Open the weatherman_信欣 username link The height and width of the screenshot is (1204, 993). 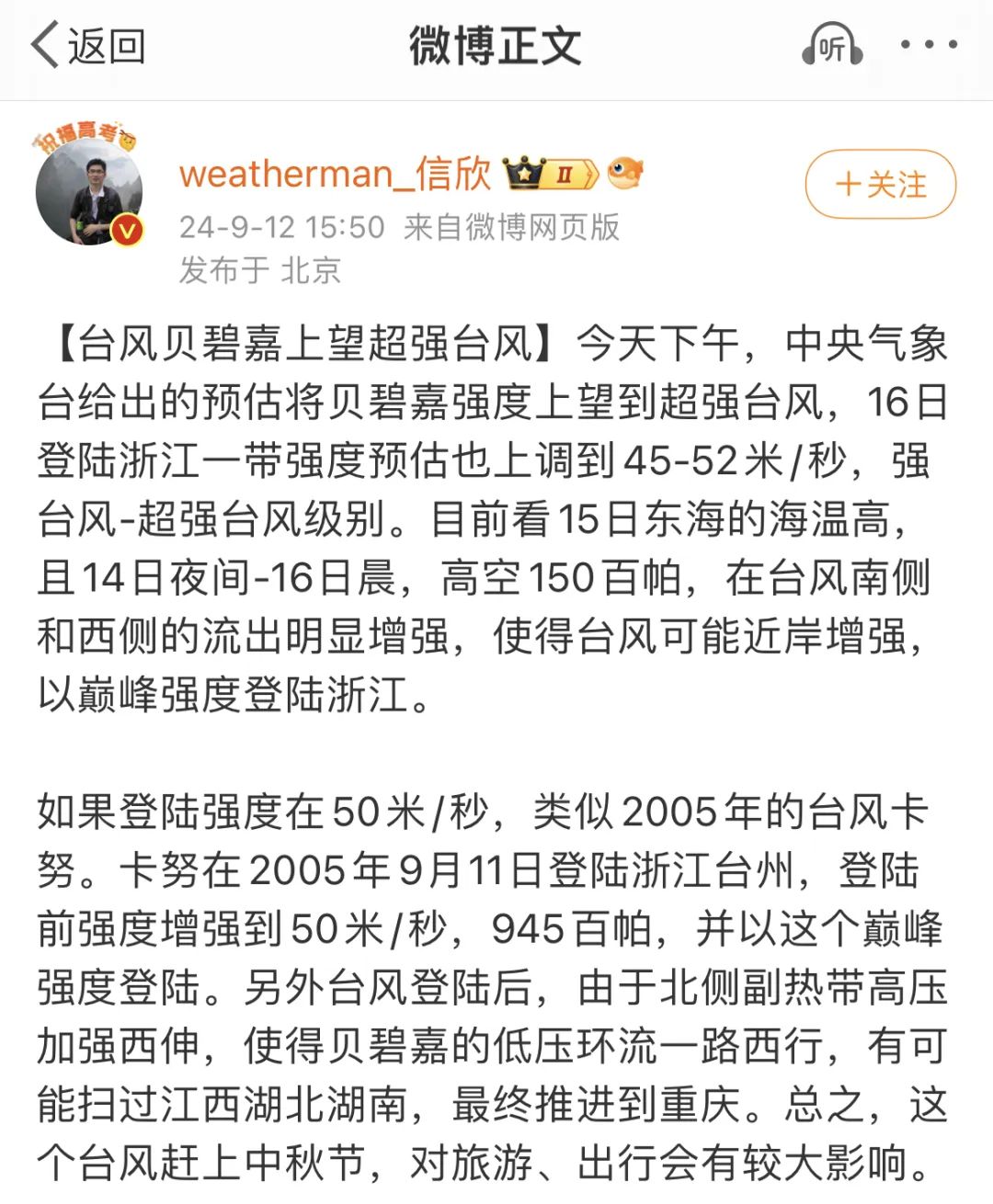click(x=335, y=173)
